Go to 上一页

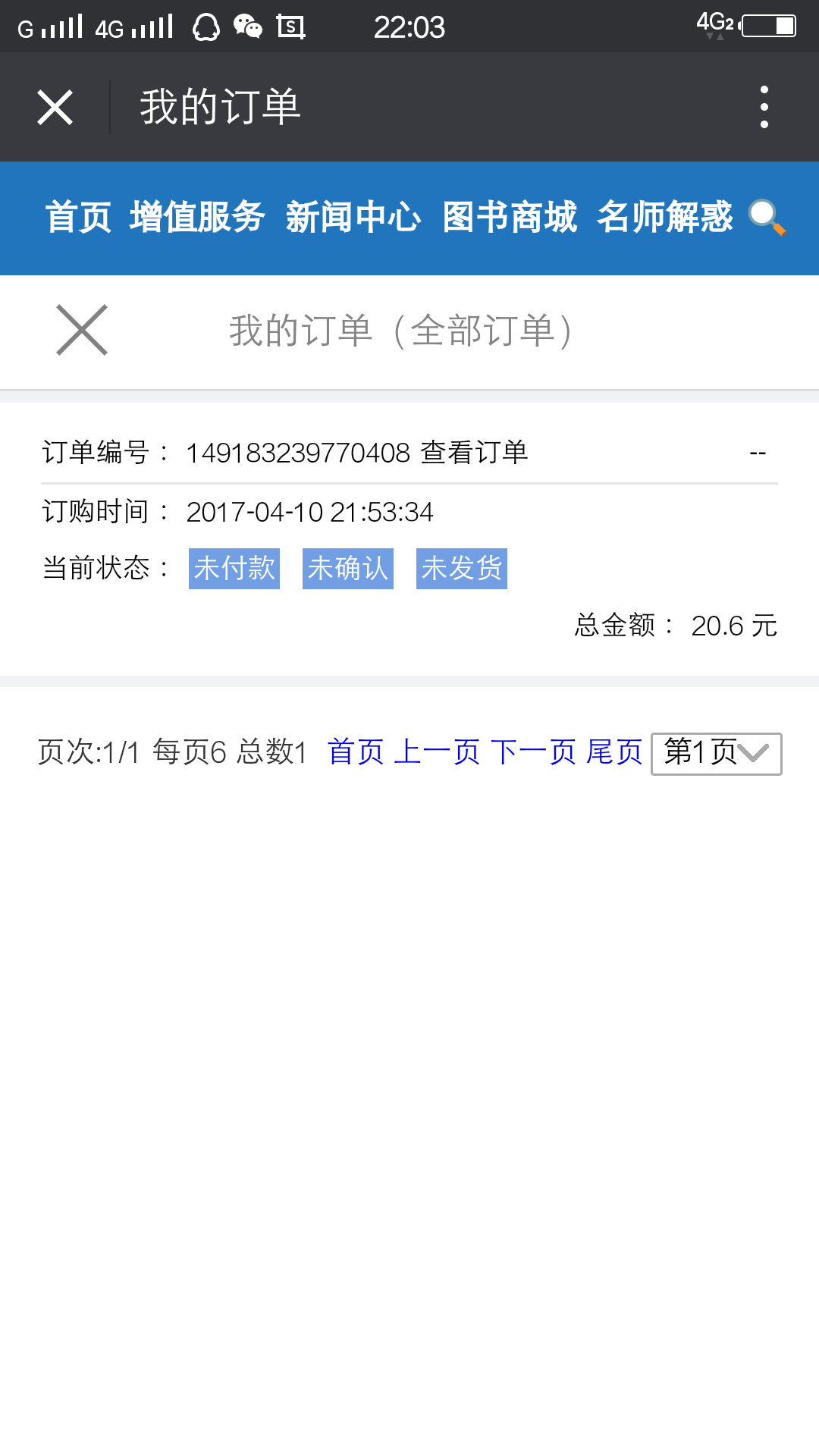437,752
